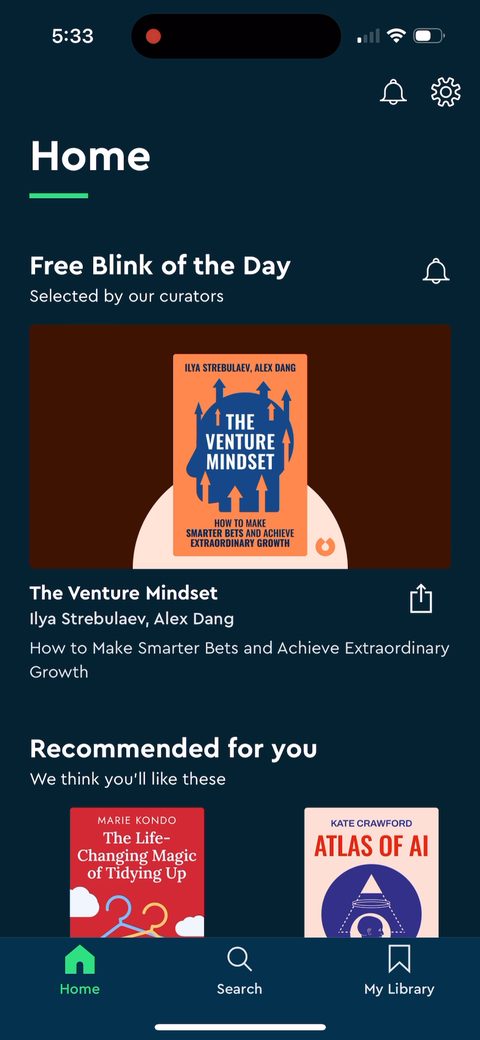The width and height of the screenshot is (480, 1040).
Task: Open the settings gear
Action: (x=446, y=92)
